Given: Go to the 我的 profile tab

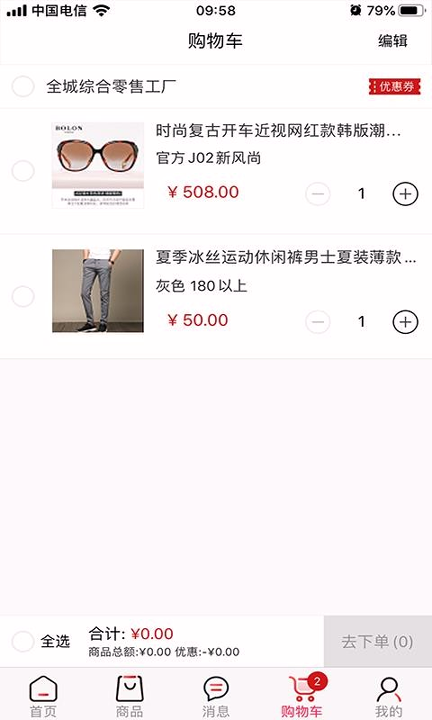Looking at the screenshot, I should [x=388, y=696].
